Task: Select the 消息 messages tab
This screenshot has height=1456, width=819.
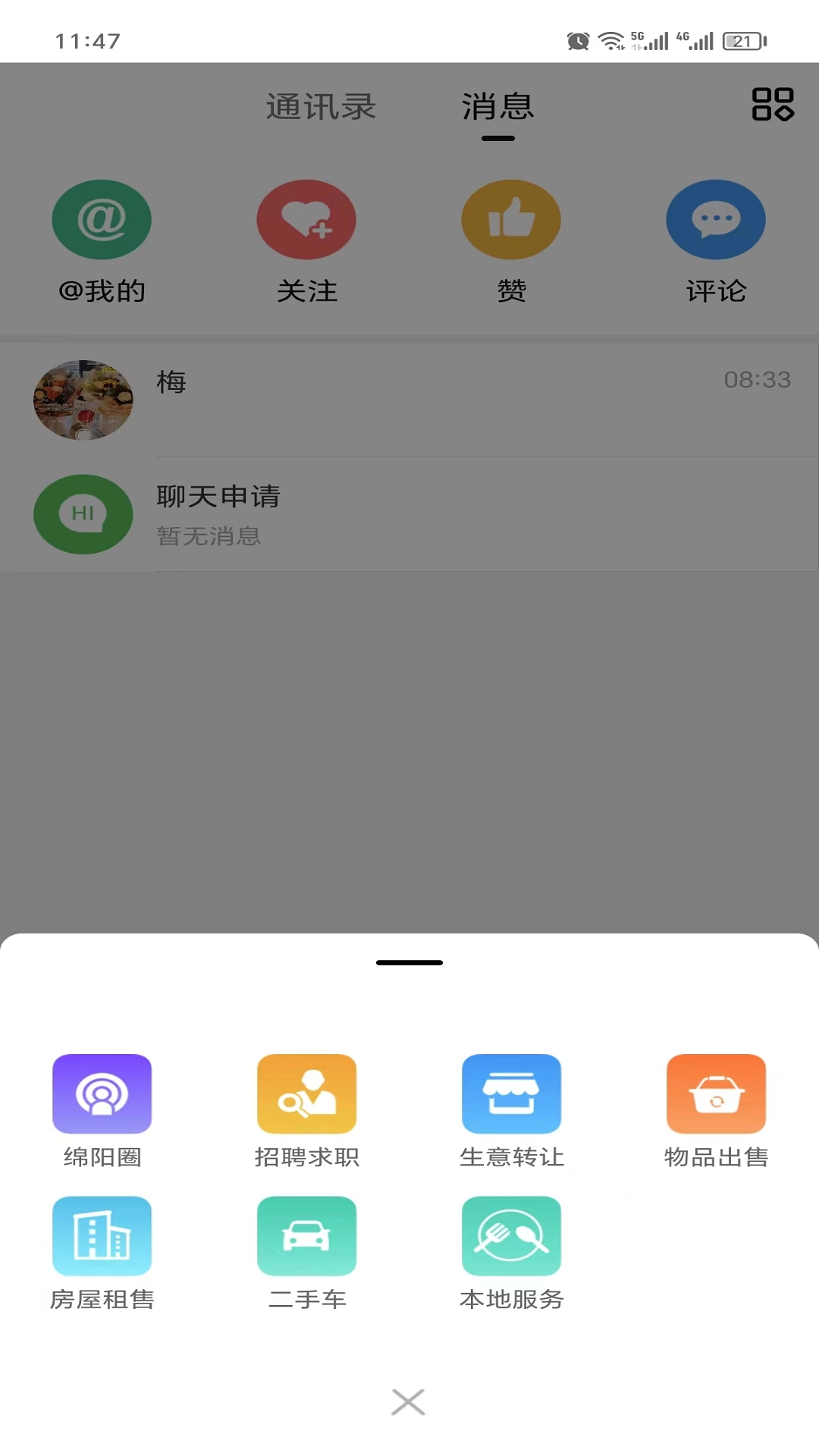Action: tap(497, 108)
